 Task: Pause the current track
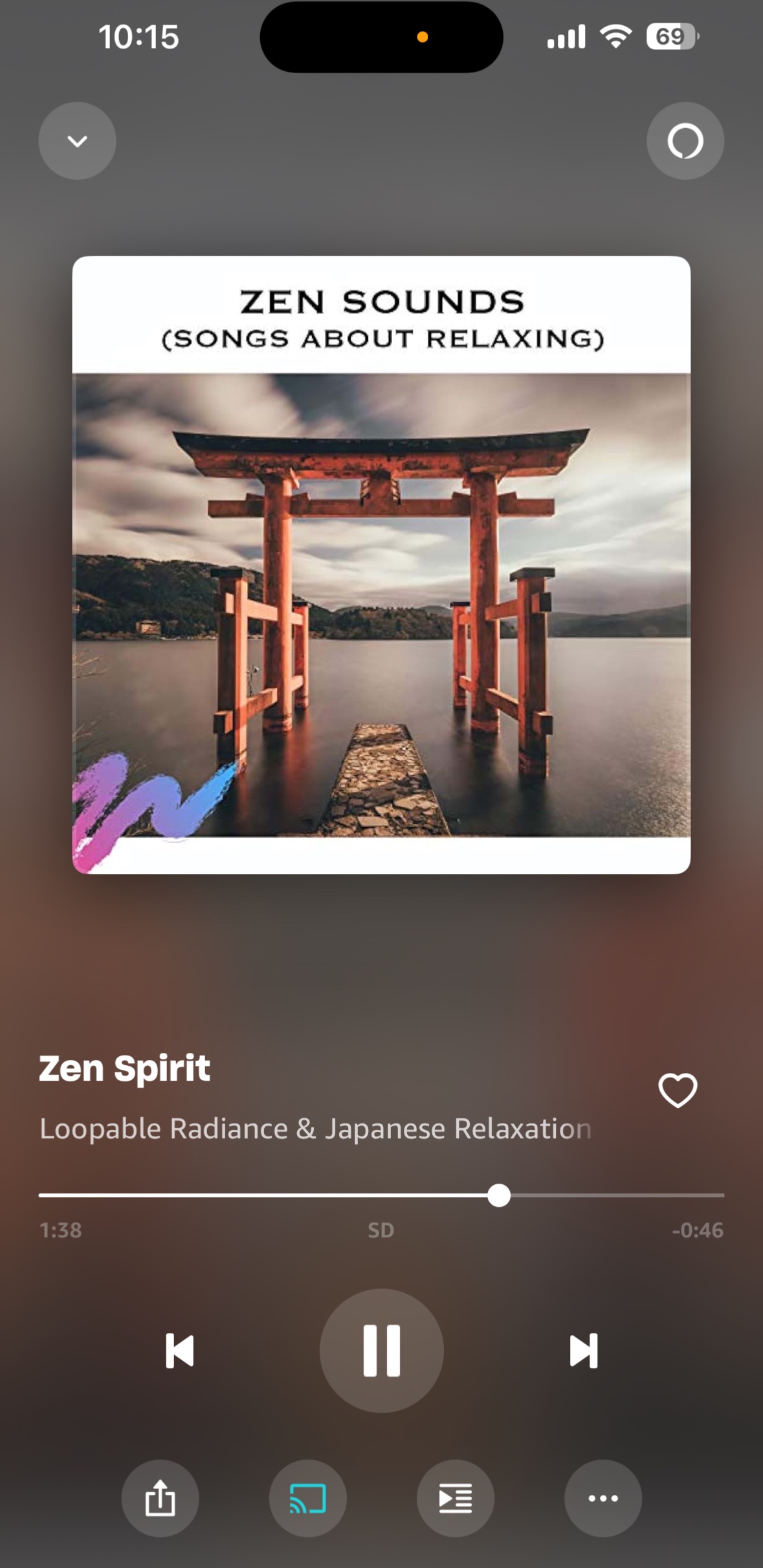[x=381, y=1351]
